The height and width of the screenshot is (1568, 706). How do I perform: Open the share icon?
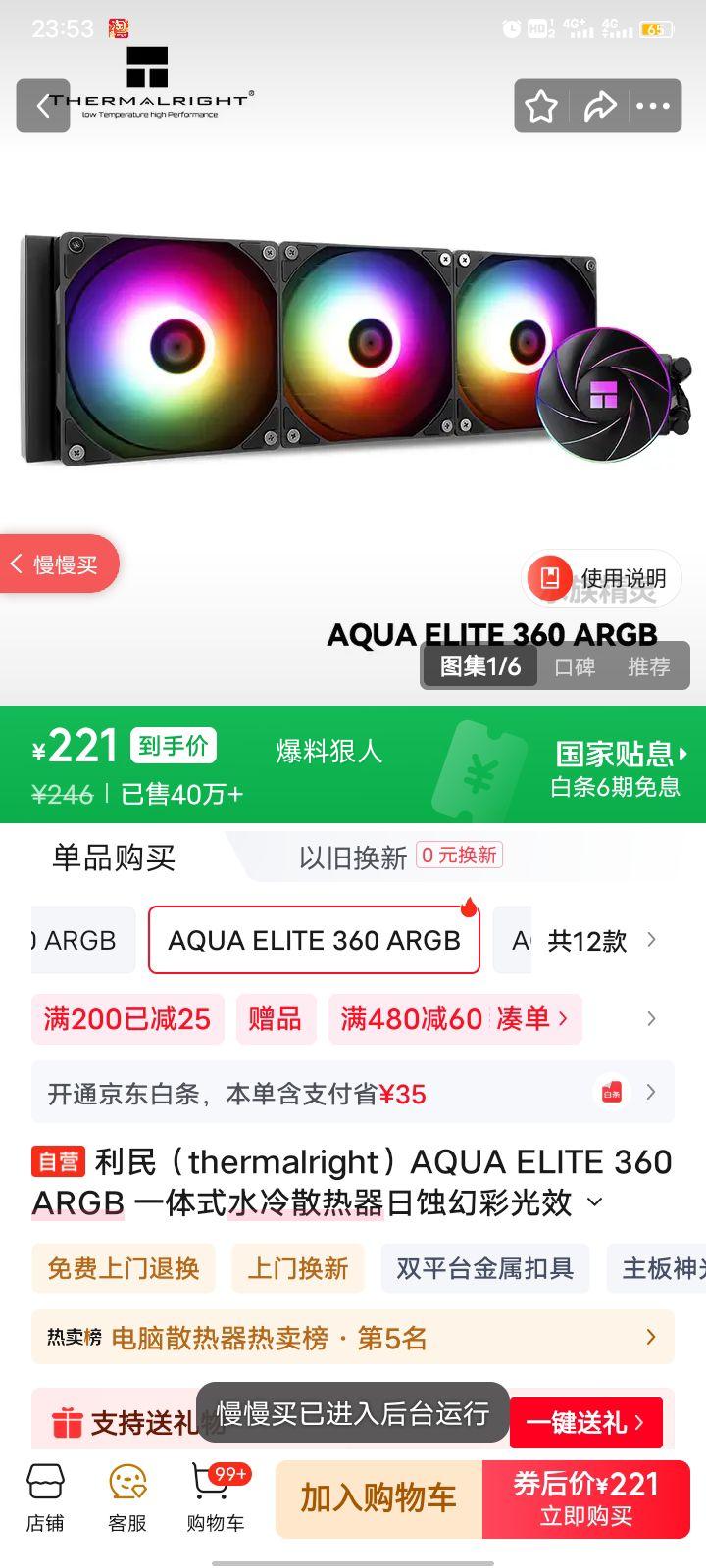[x=600, y=106]
